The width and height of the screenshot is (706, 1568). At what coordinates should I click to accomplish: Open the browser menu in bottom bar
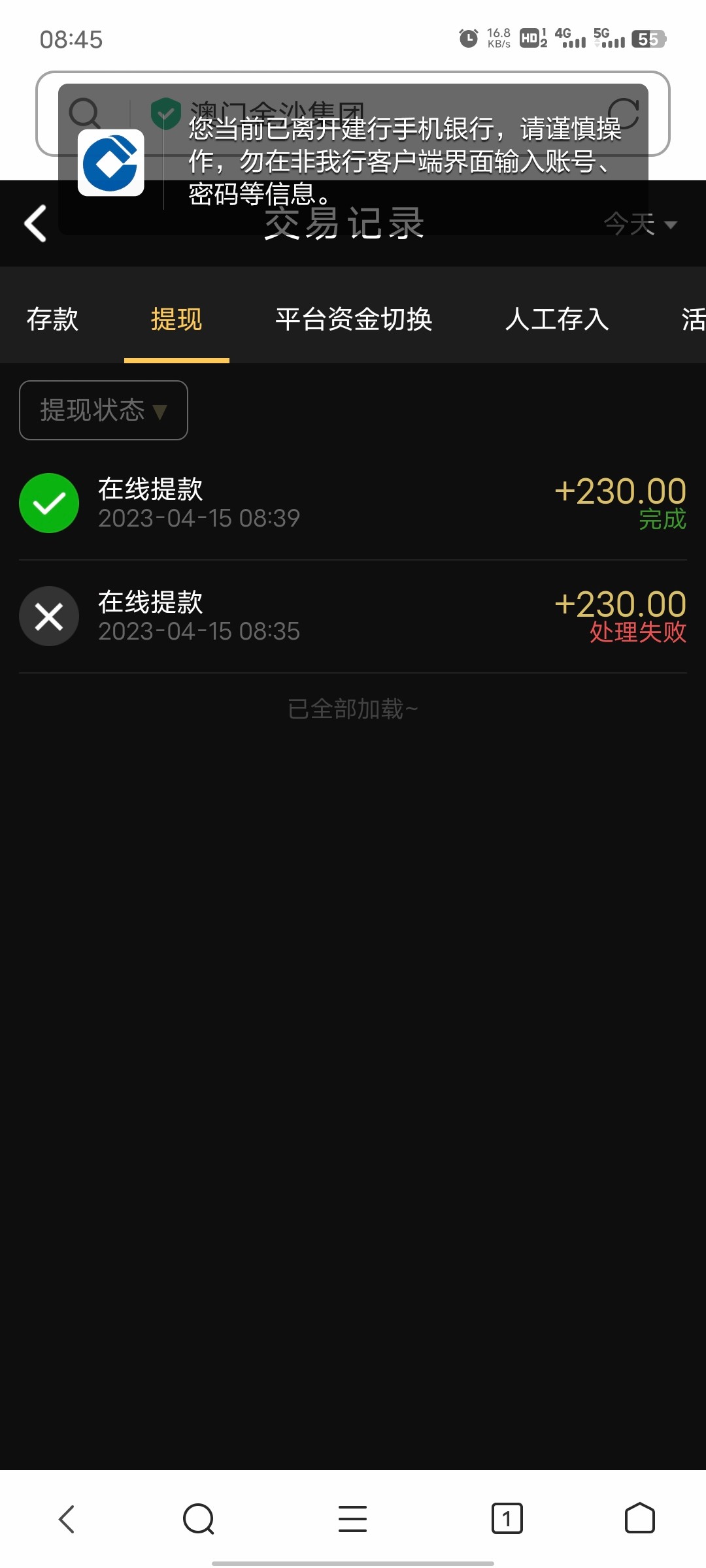click(x=353, y=1519)
